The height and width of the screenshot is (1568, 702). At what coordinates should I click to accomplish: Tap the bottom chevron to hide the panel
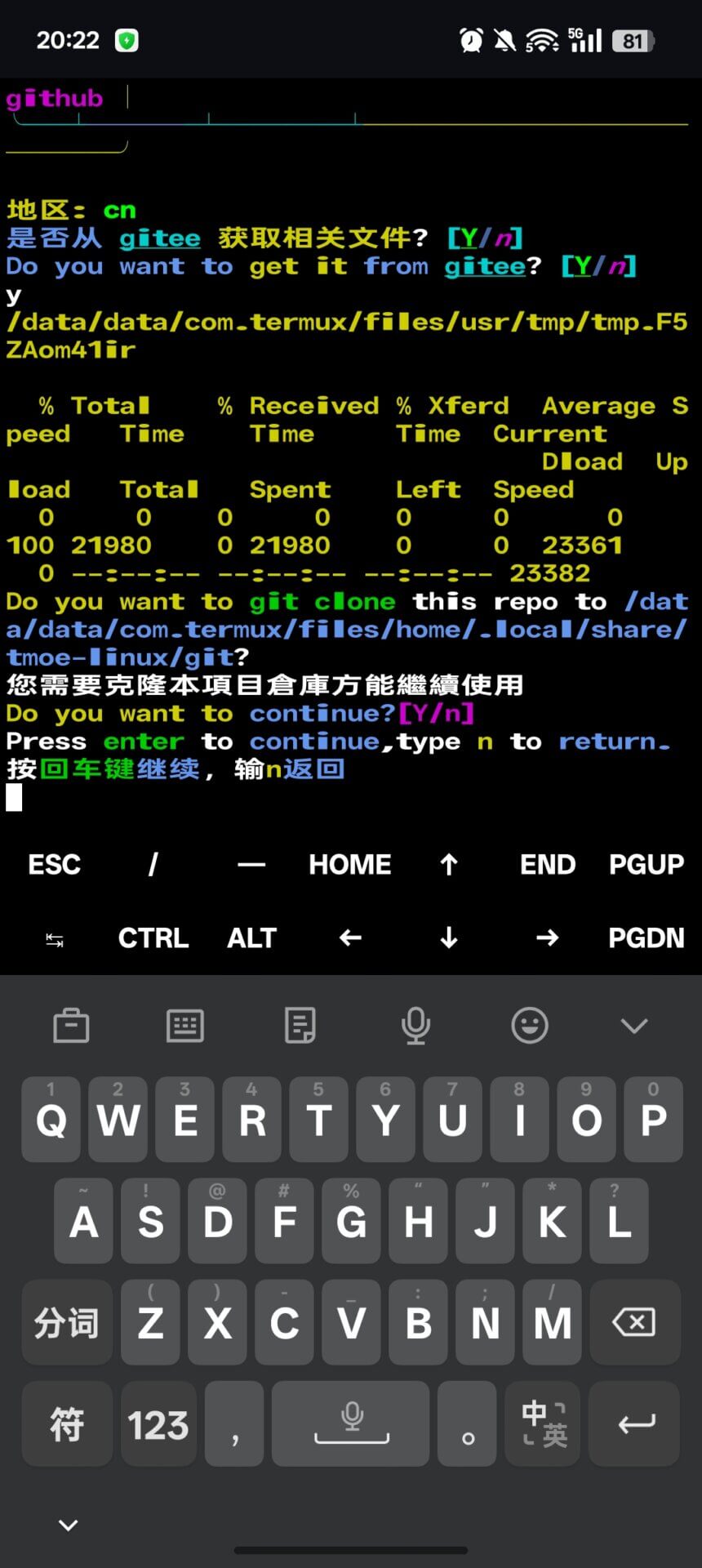[68, 1524]
